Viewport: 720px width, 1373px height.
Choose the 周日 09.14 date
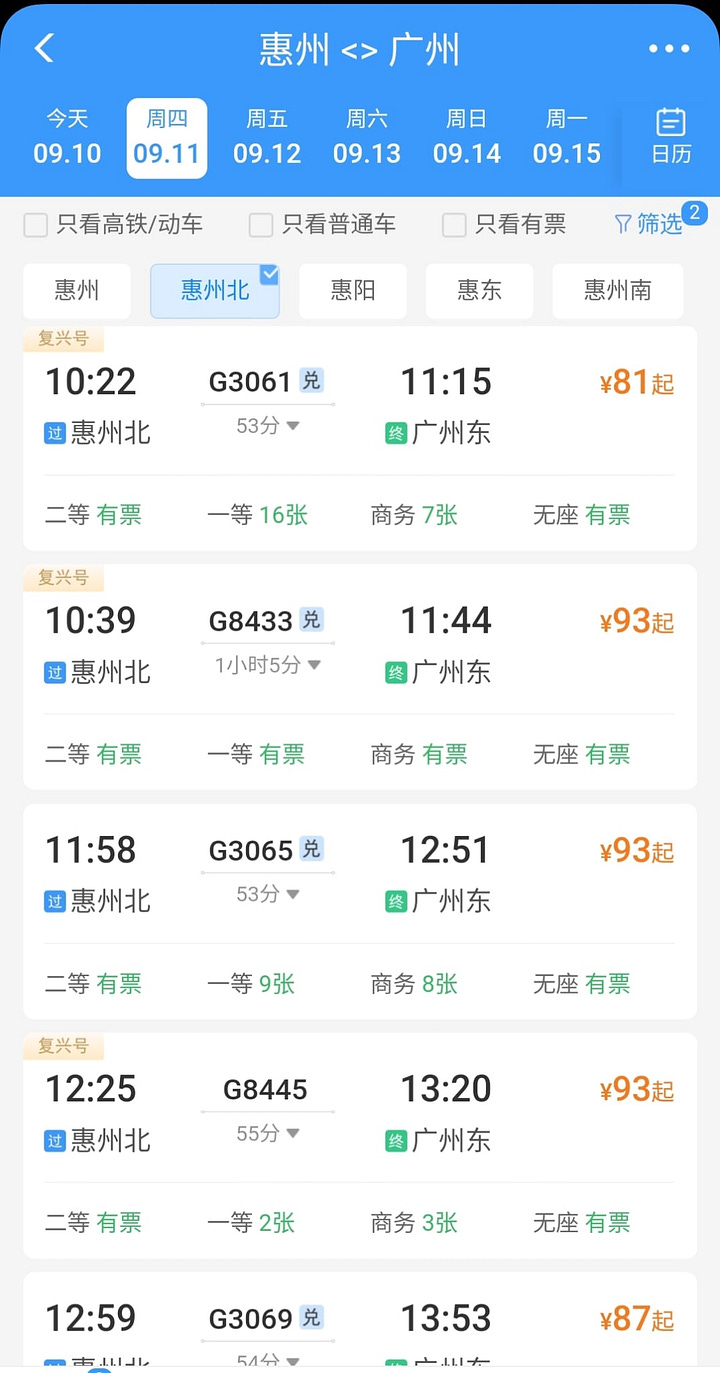pos(467,138)
